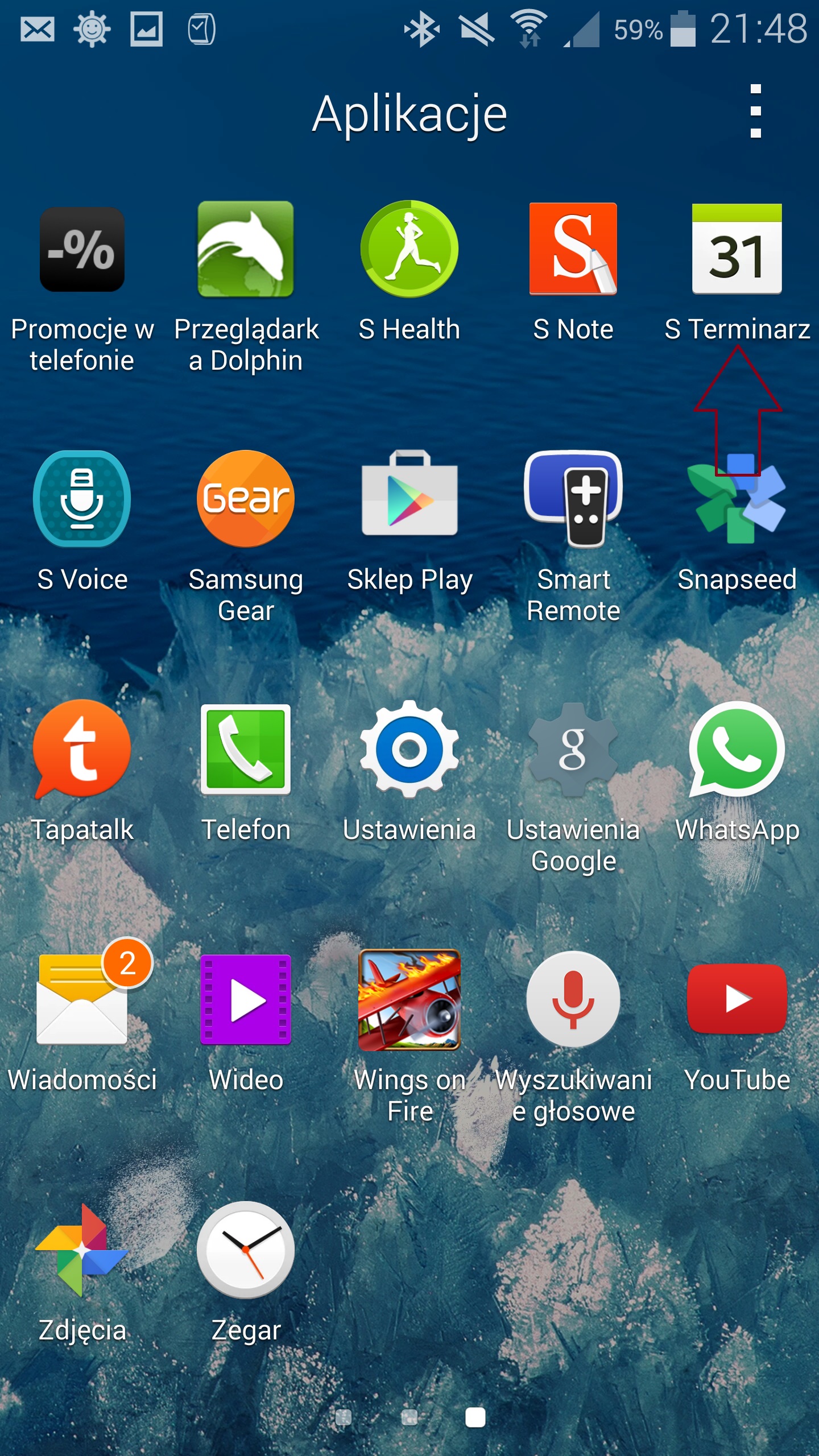Image resolution: width=819 pixels, height=1456 pixels.
Task: Open Promocje w telefonie app
Action: point(82,250)
